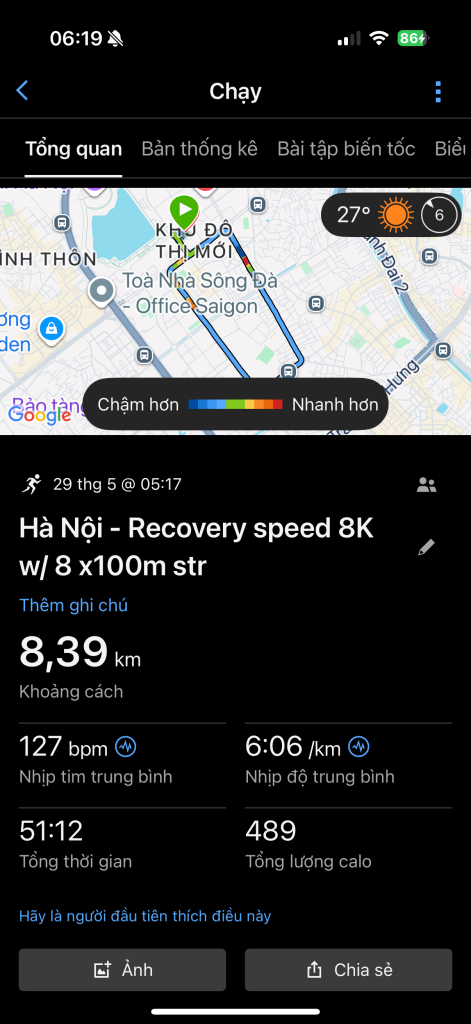Tap Thêm ghi chú to add note
Viewport: 471px width, 1024px height.
coord(73,605)
